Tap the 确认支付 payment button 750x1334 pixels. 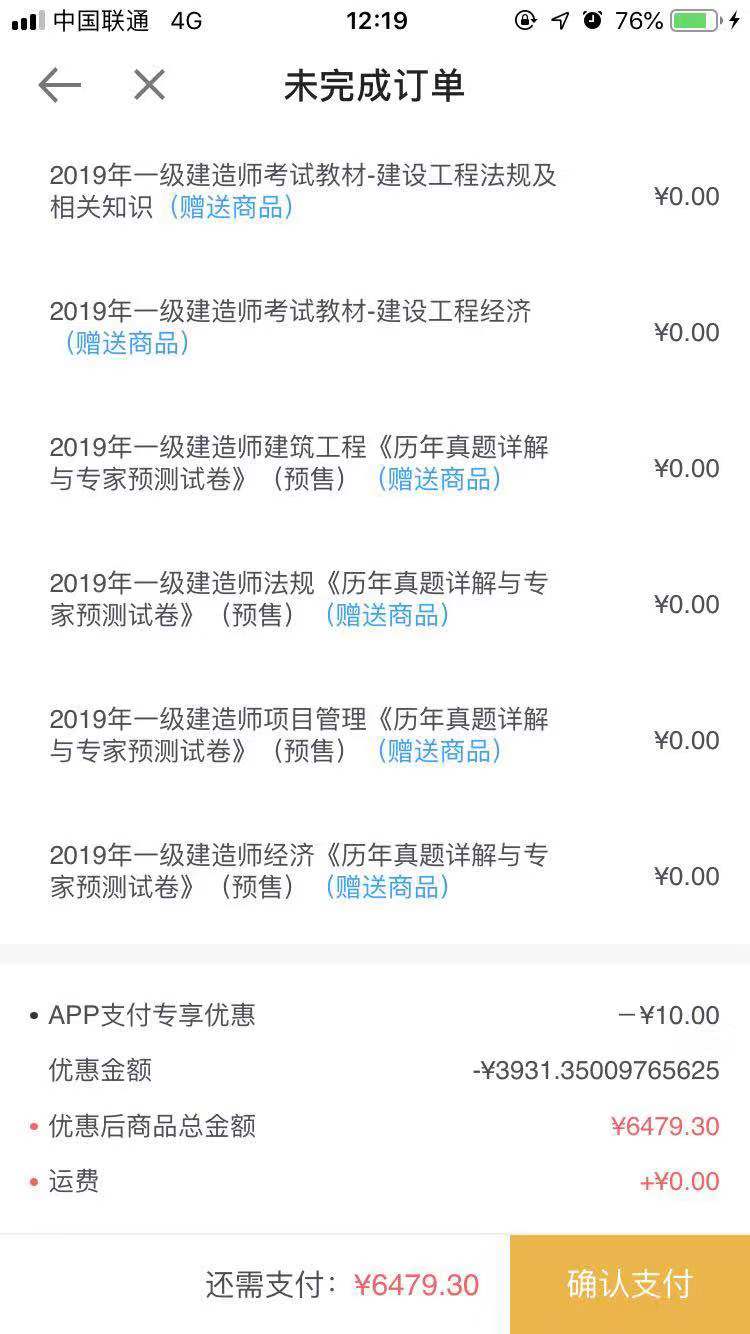(x=628, y=1284)
